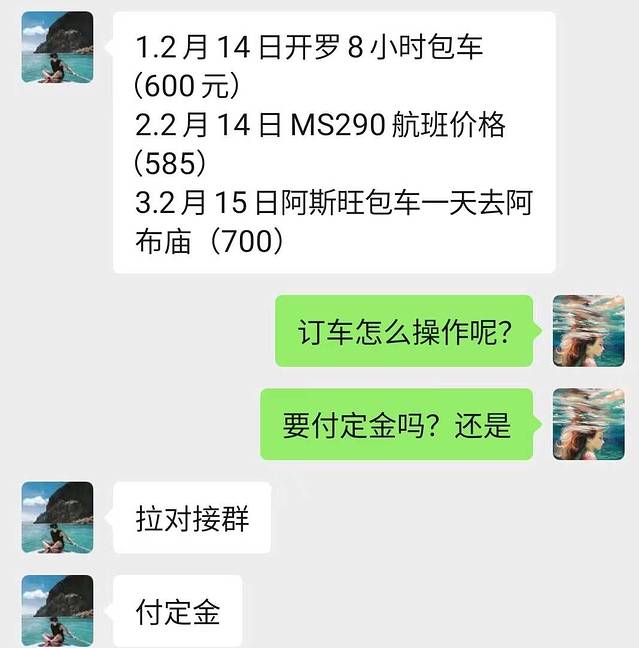The width and height of the screenshot is (639, 648).
Task: View contact's avatar next to 拉对接群
Action: [57, 517]
